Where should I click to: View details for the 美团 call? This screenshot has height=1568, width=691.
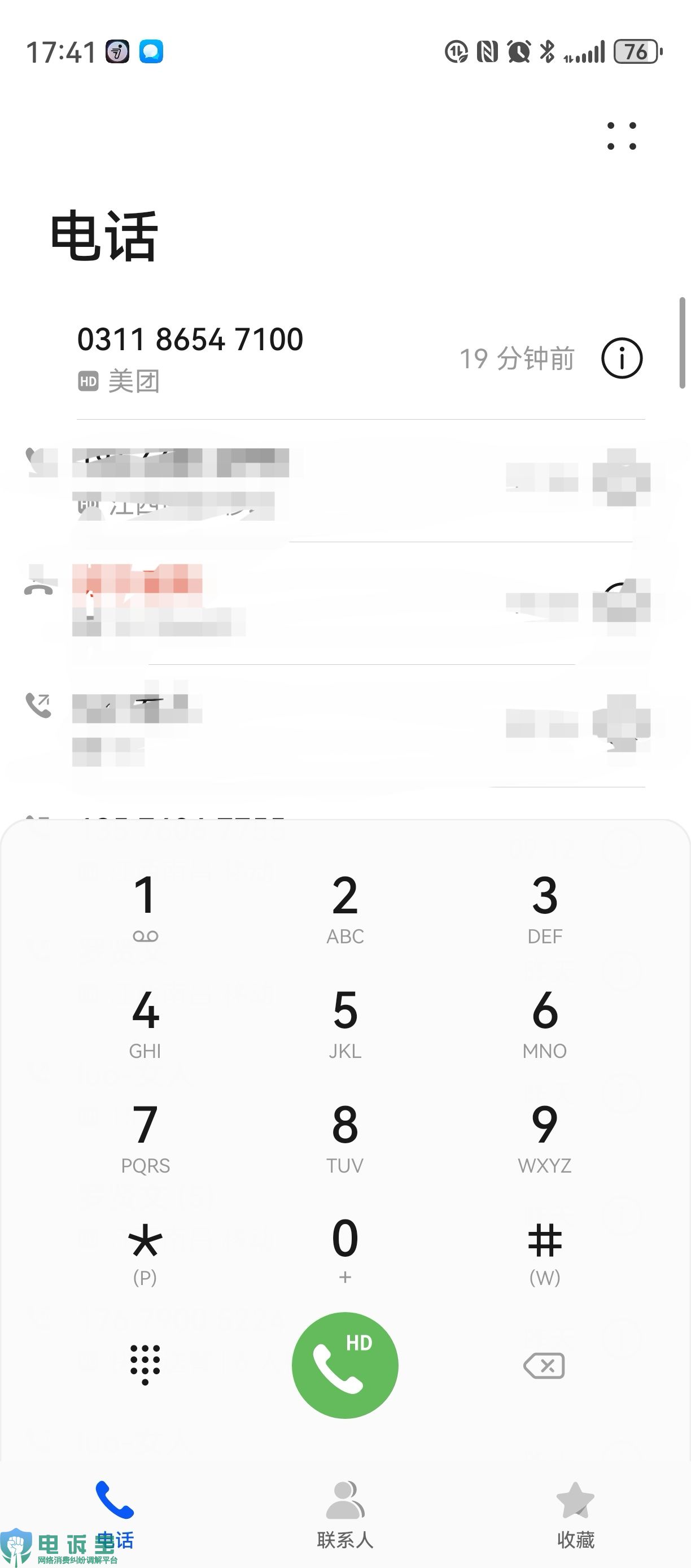pos(622,359)
